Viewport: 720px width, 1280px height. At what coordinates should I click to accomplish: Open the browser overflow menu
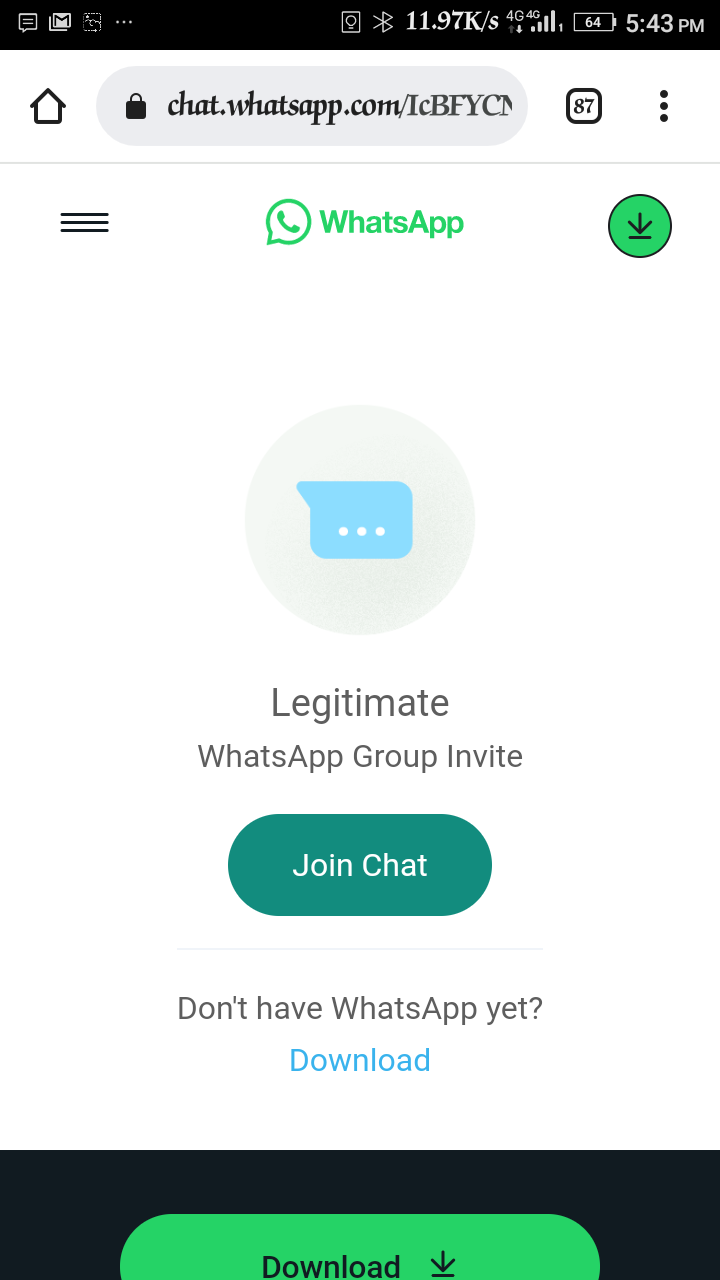point(664,106)
